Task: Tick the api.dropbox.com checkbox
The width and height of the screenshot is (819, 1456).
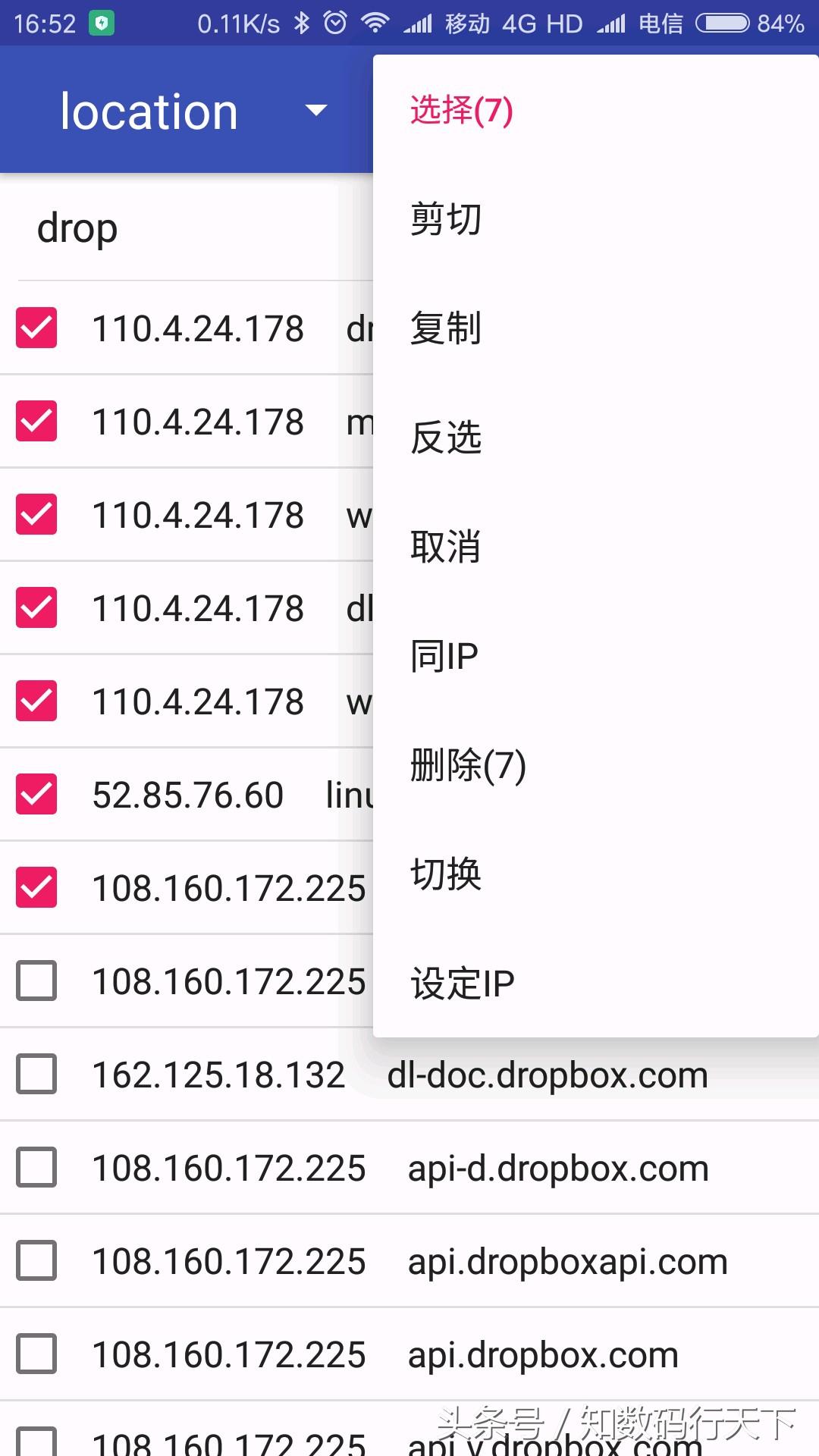Action: (x=36, y=1354)
